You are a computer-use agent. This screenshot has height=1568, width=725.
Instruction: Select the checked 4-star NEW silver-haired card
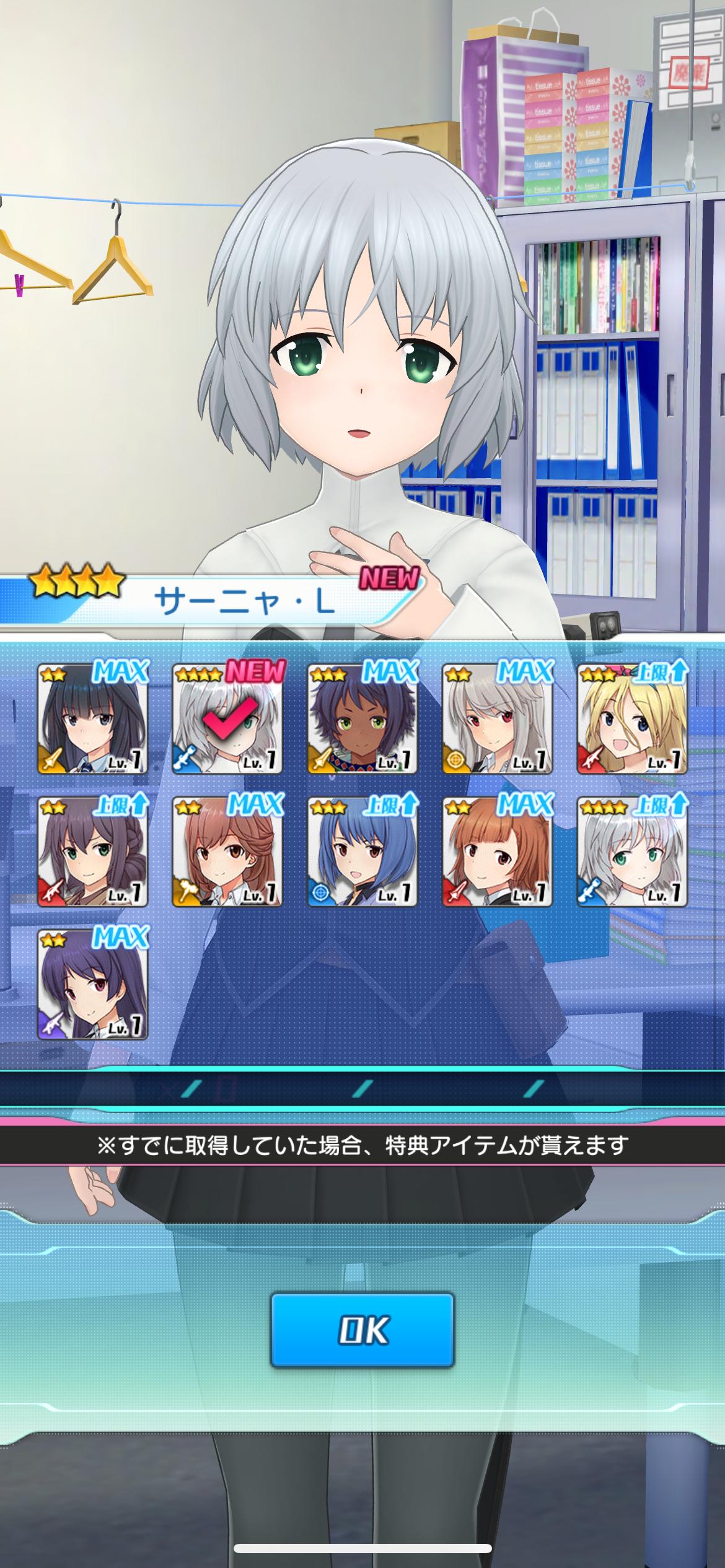tap(227, 720)
